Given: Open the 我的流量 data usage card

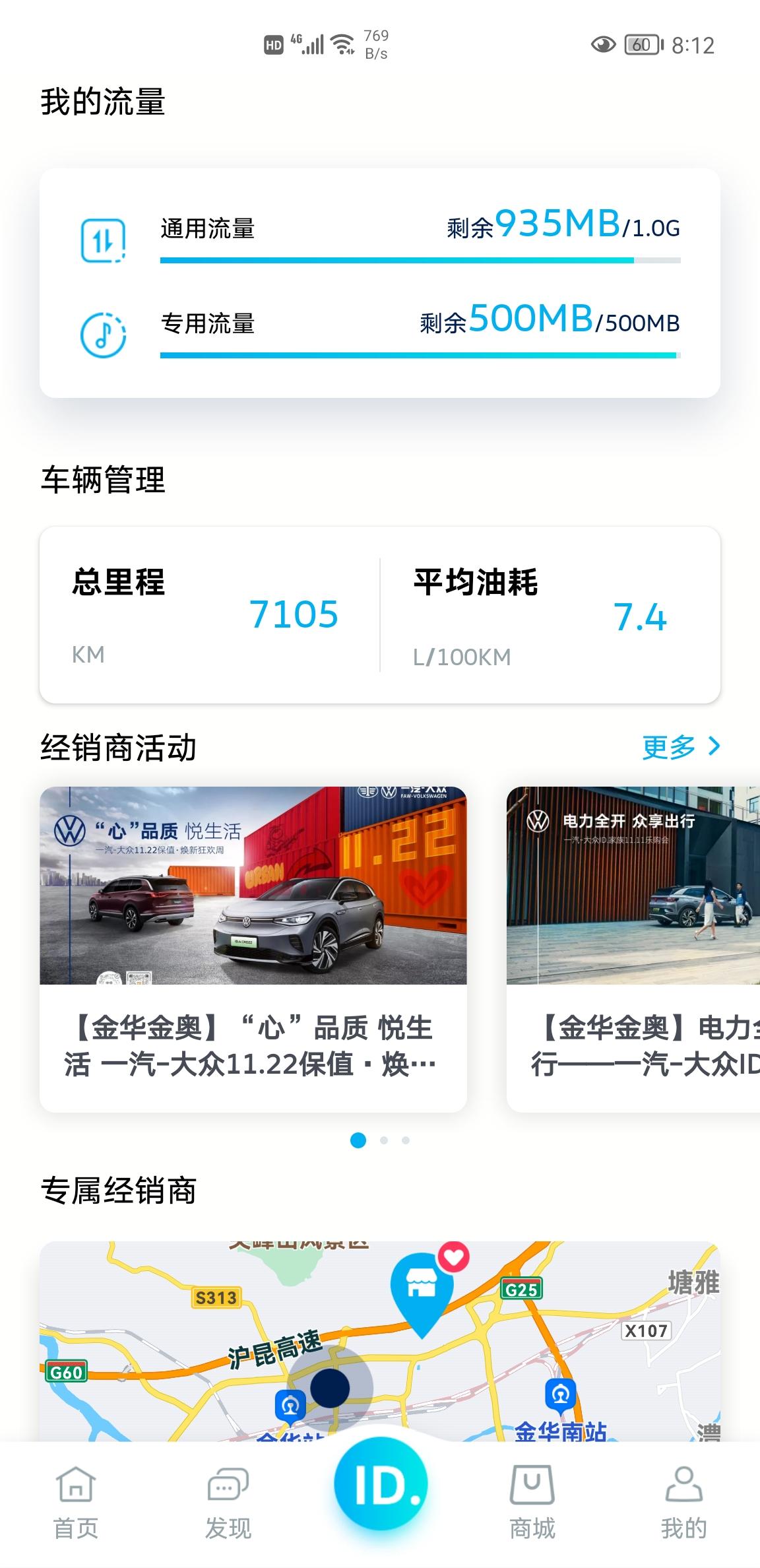Looking at the screenshot, I should [380, 282].
